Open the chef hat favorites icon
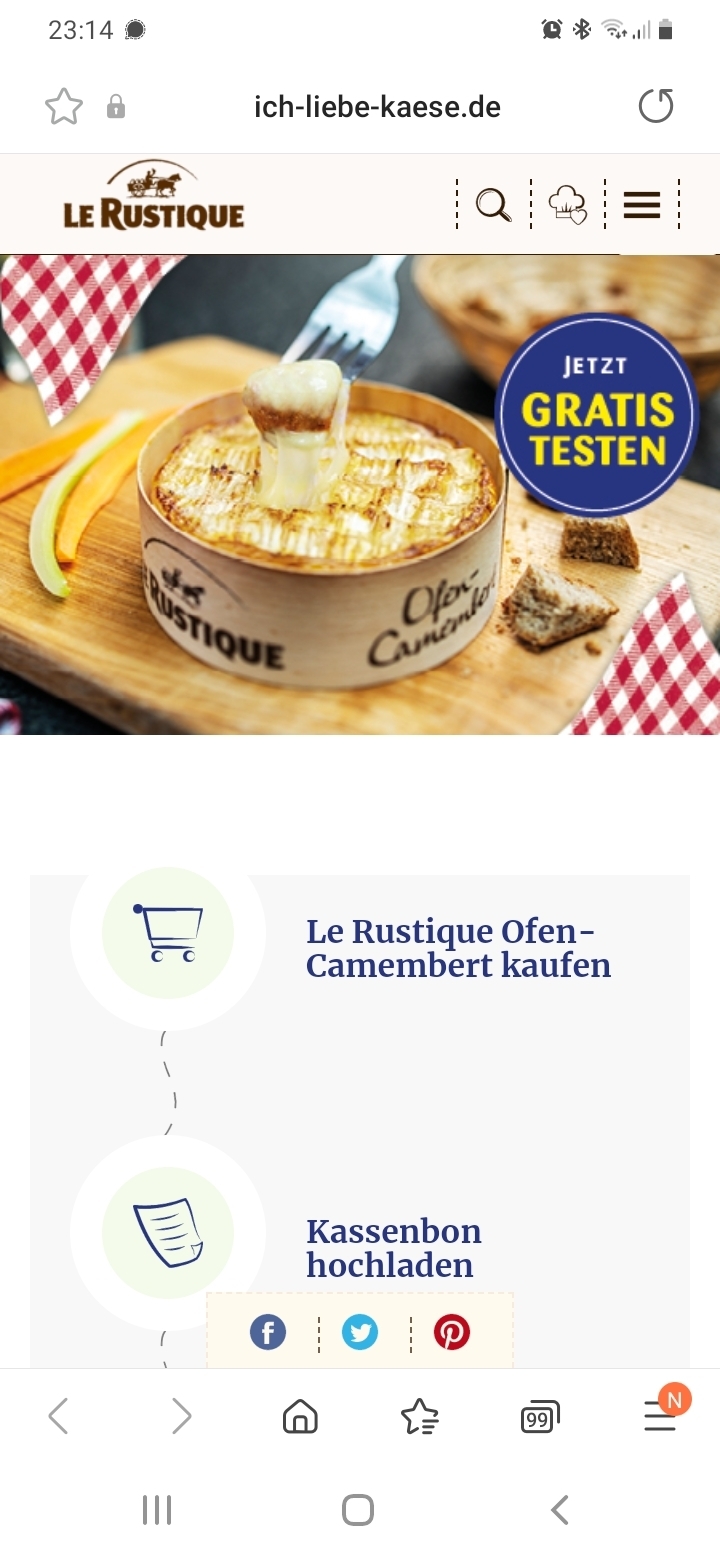Image resolution: width=720 pixels, height=1560 pixels. tap(568, 205)
